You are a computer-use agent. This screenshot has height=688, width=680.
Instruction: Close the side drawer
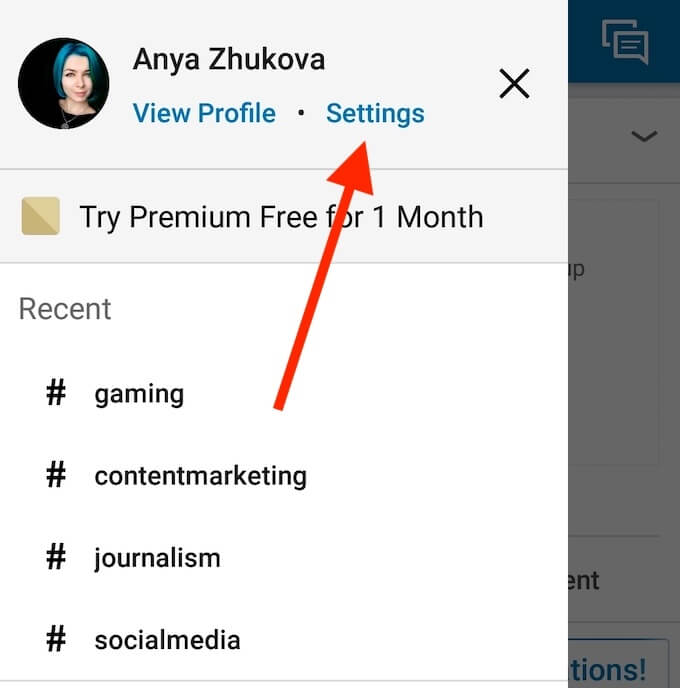514,85
